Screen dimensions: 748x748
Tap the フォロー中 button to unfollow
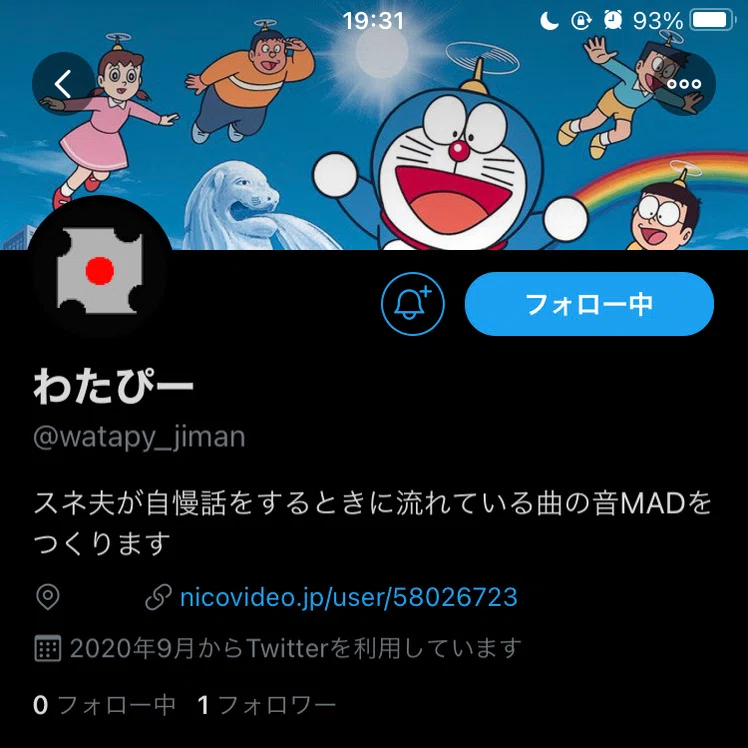[589, 304]
